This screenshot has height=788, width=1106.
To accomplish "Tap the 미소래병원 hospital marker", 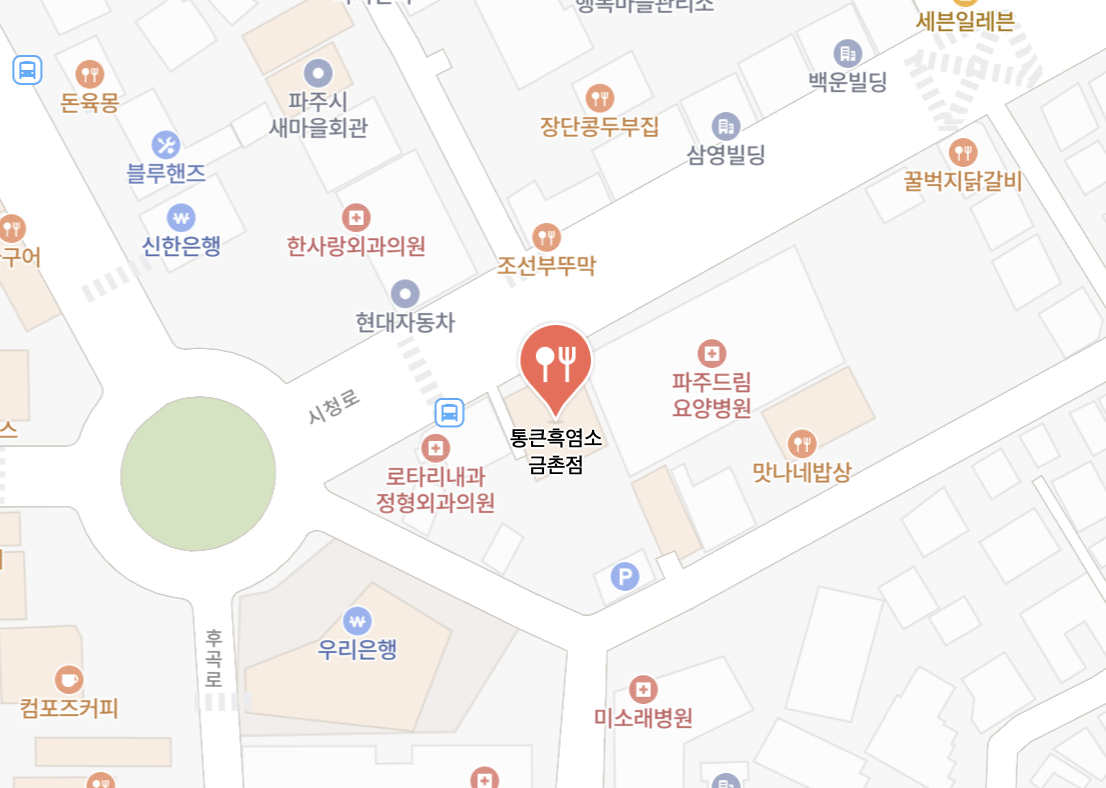I will point(643,689).
